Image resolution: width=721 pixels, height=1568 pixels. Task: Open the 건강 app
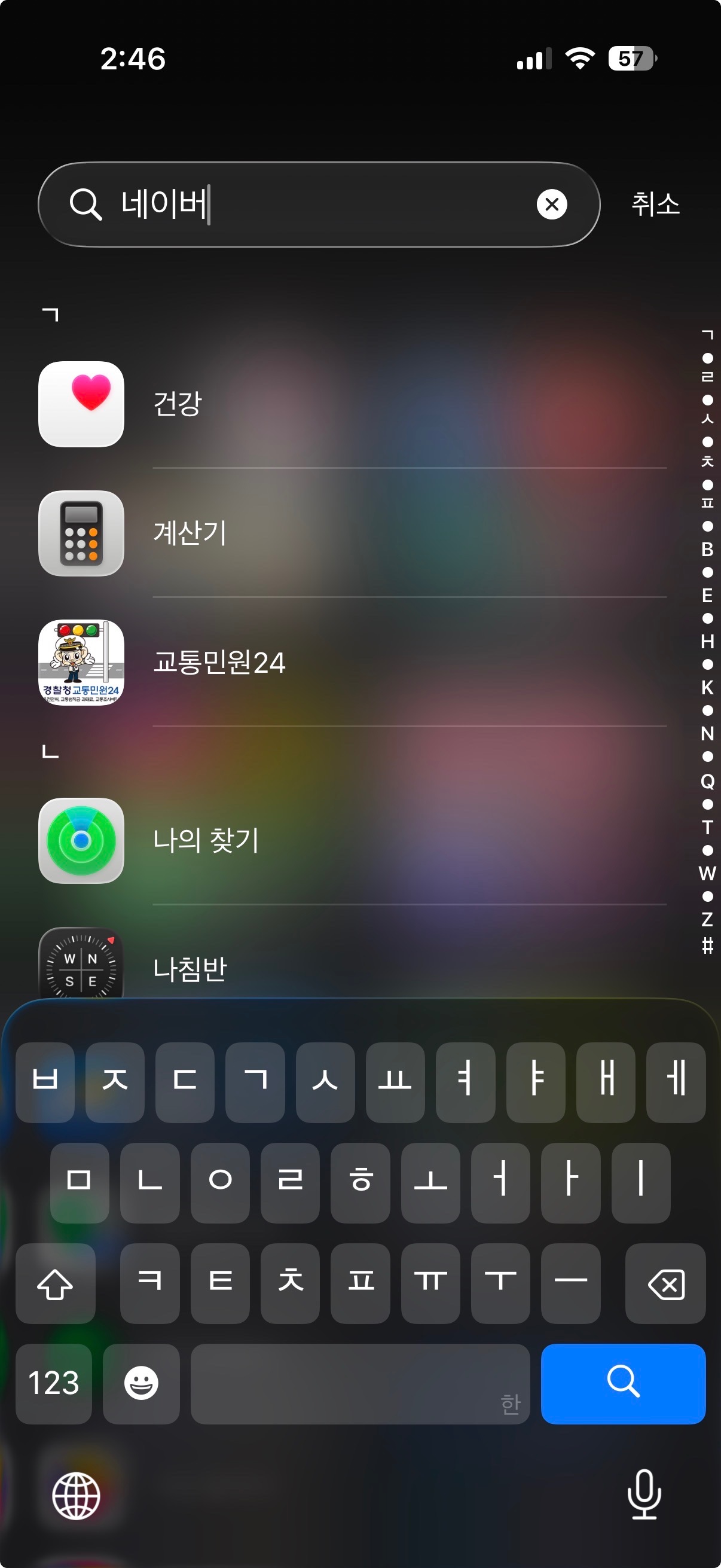click(x=81, y=404)
